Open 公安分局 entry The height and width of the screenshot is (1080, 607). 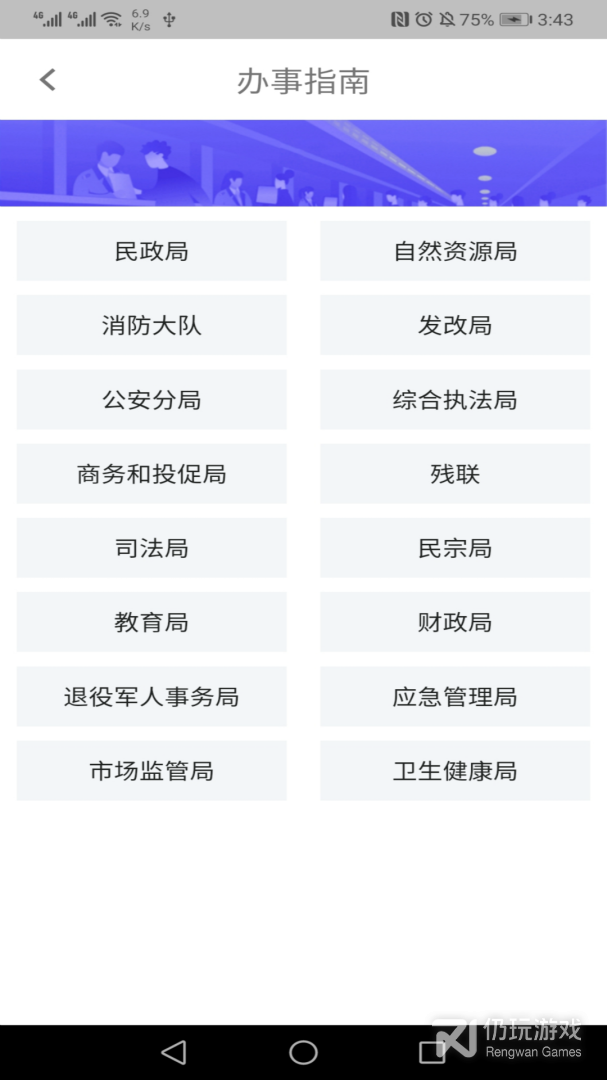click(x=152, y=399)
